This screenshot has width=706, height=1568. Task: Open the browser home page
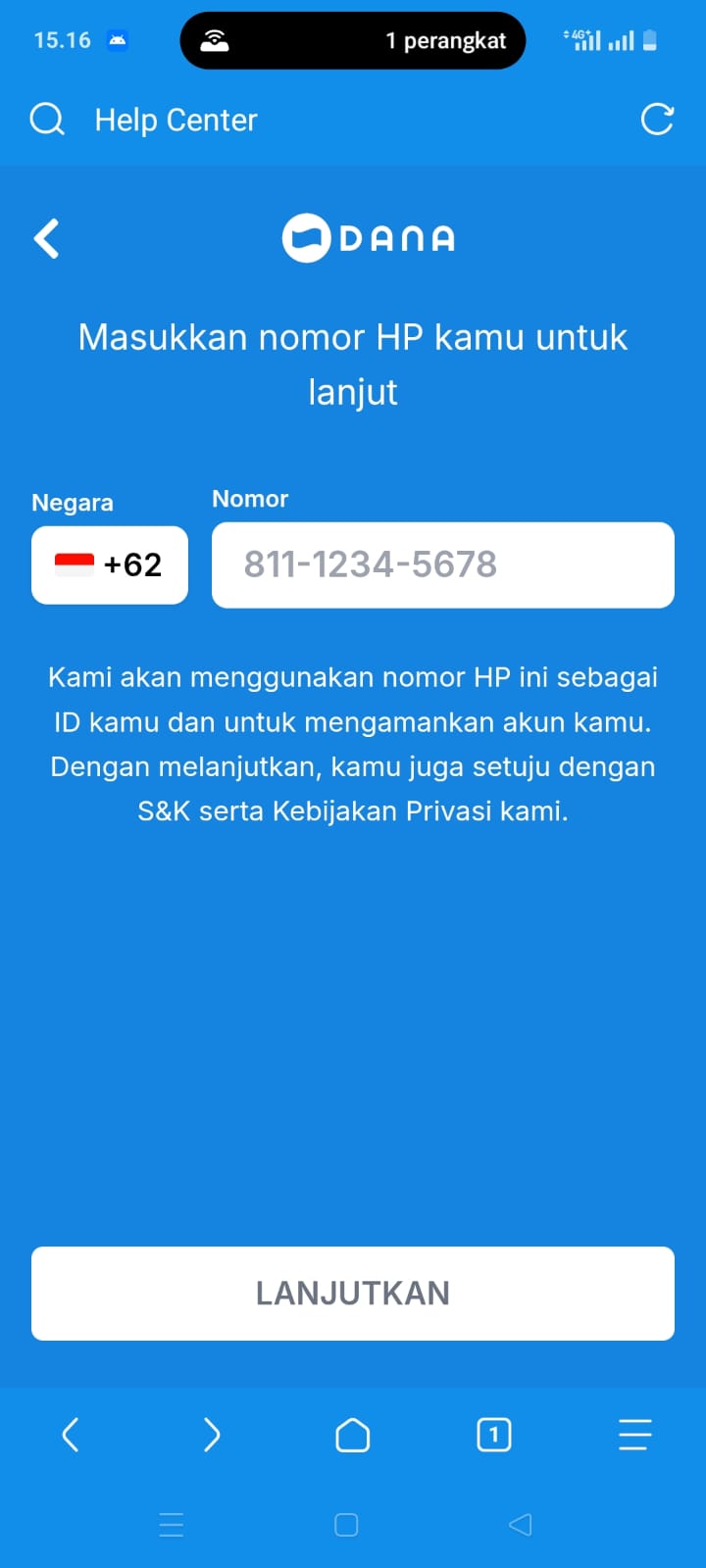pyautogui.click(x=353, y=1436)
